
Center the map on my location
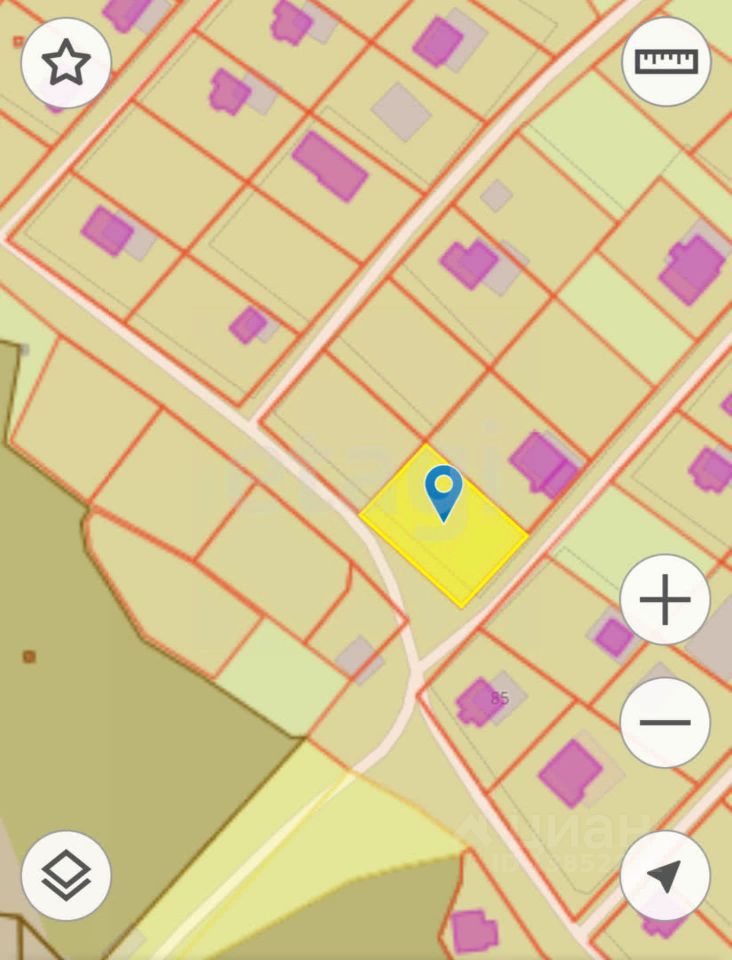665,875
